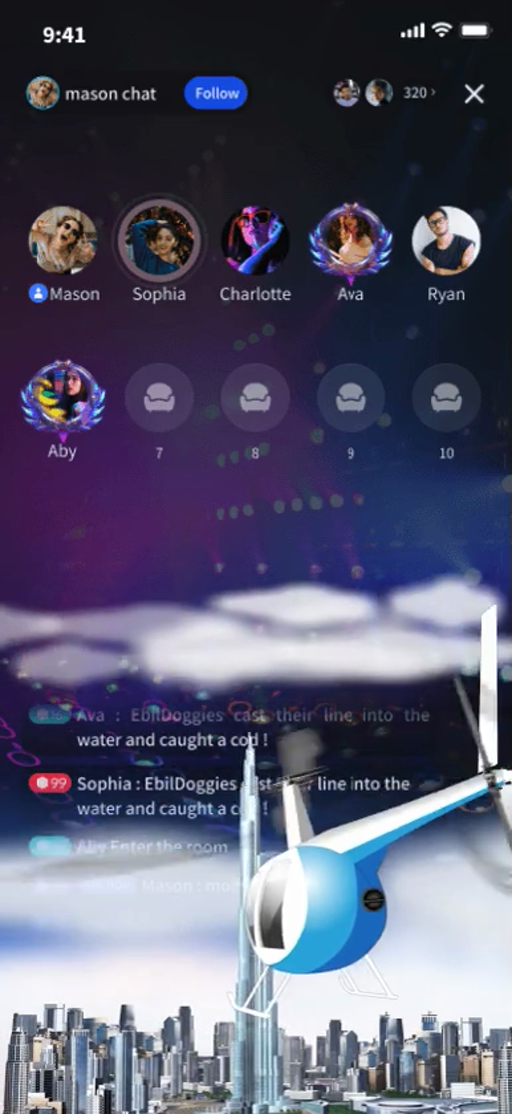Open Mason's seat avatar
Viewport: 512px width, 1114px height.
(63, 240)
